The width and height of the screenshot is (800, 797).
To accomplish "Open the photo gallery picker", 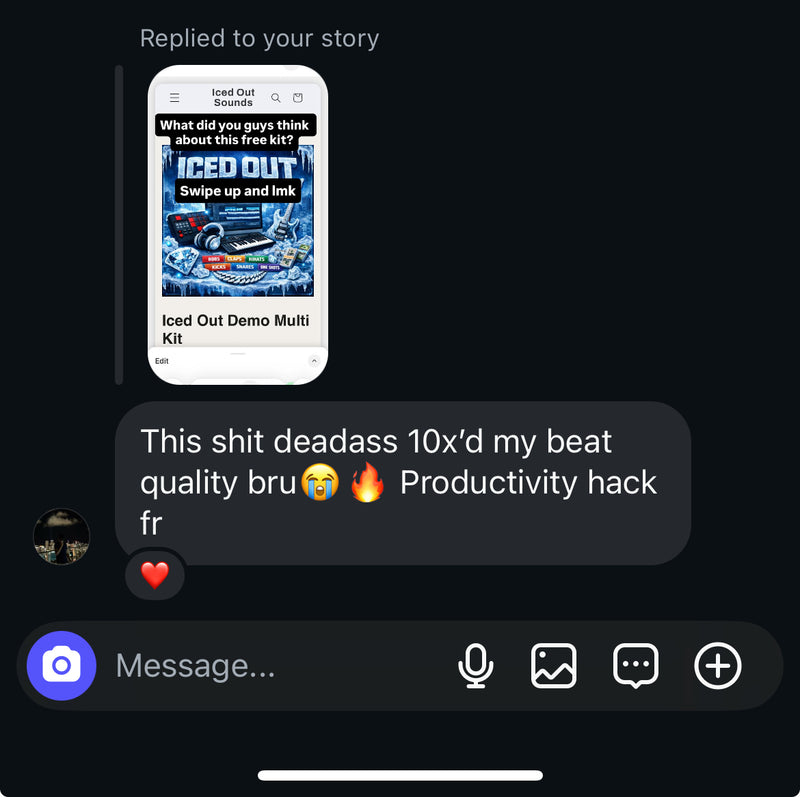I will 554,666.
